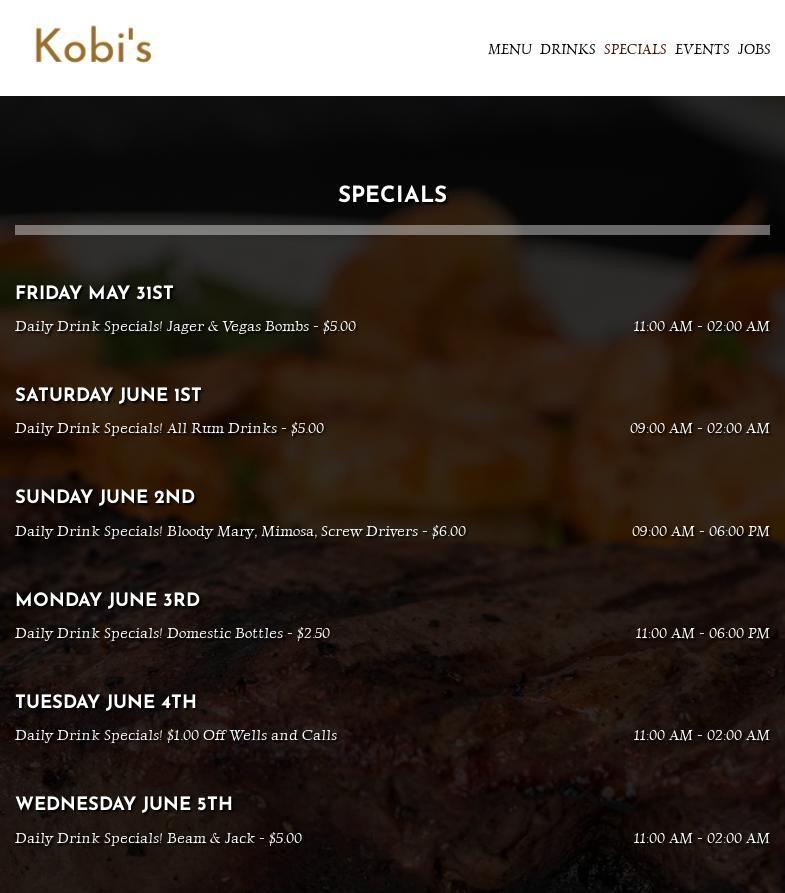The width and height of the screenshot is (785, 893).
Task: Select the Specials nav link
Action: (x=634, y=49)
